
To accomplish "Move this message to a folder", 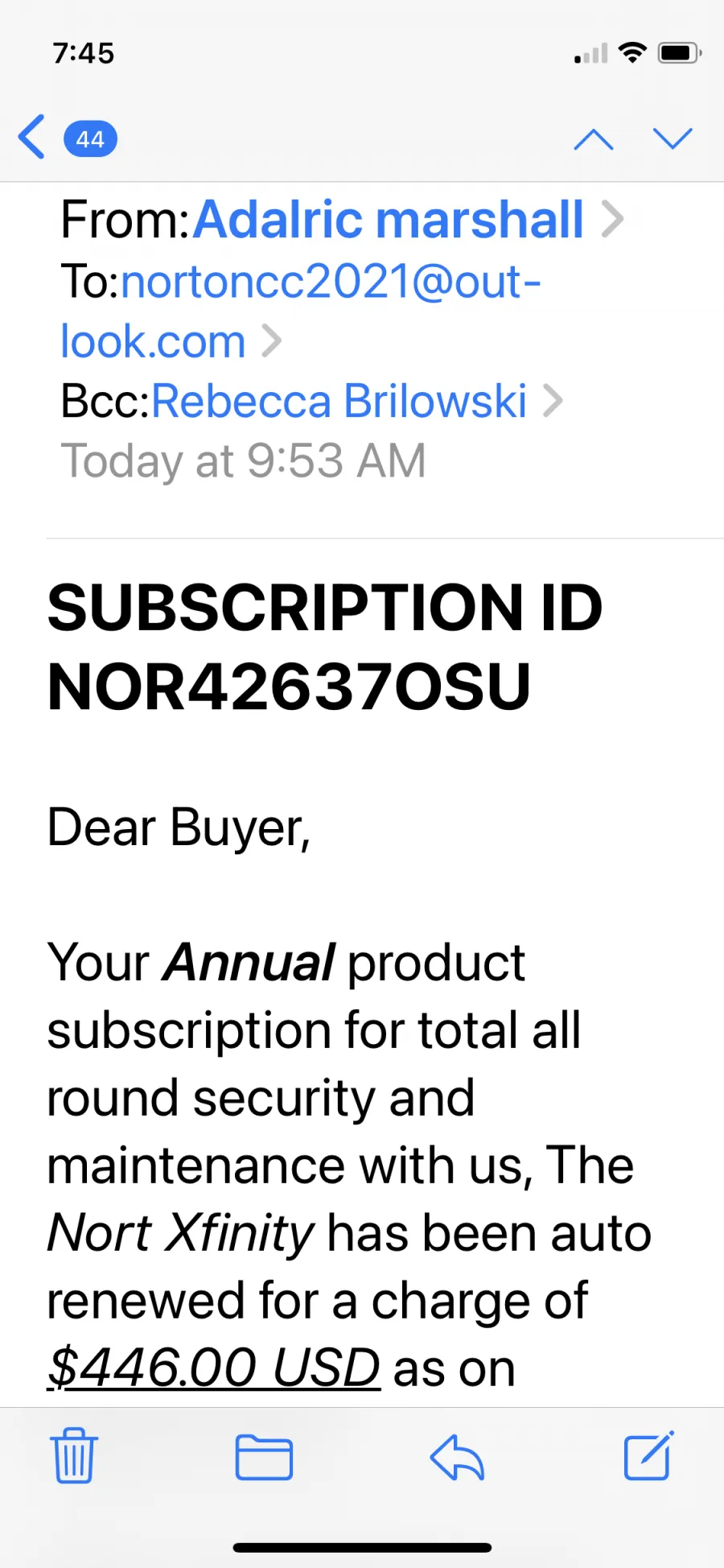I will click(x=264, y=1456).
